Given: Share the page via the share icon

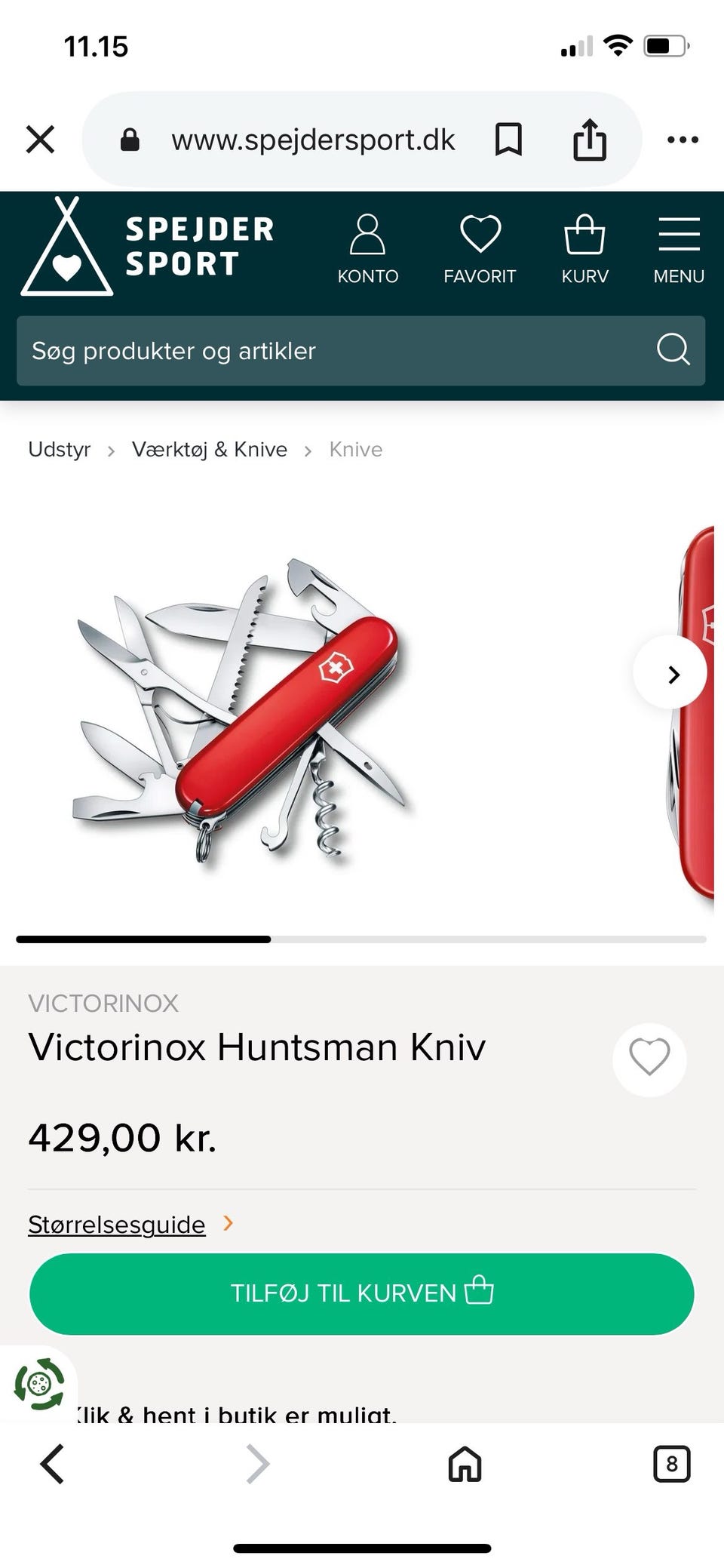Looking at the screenshot, I should (590, 140).
